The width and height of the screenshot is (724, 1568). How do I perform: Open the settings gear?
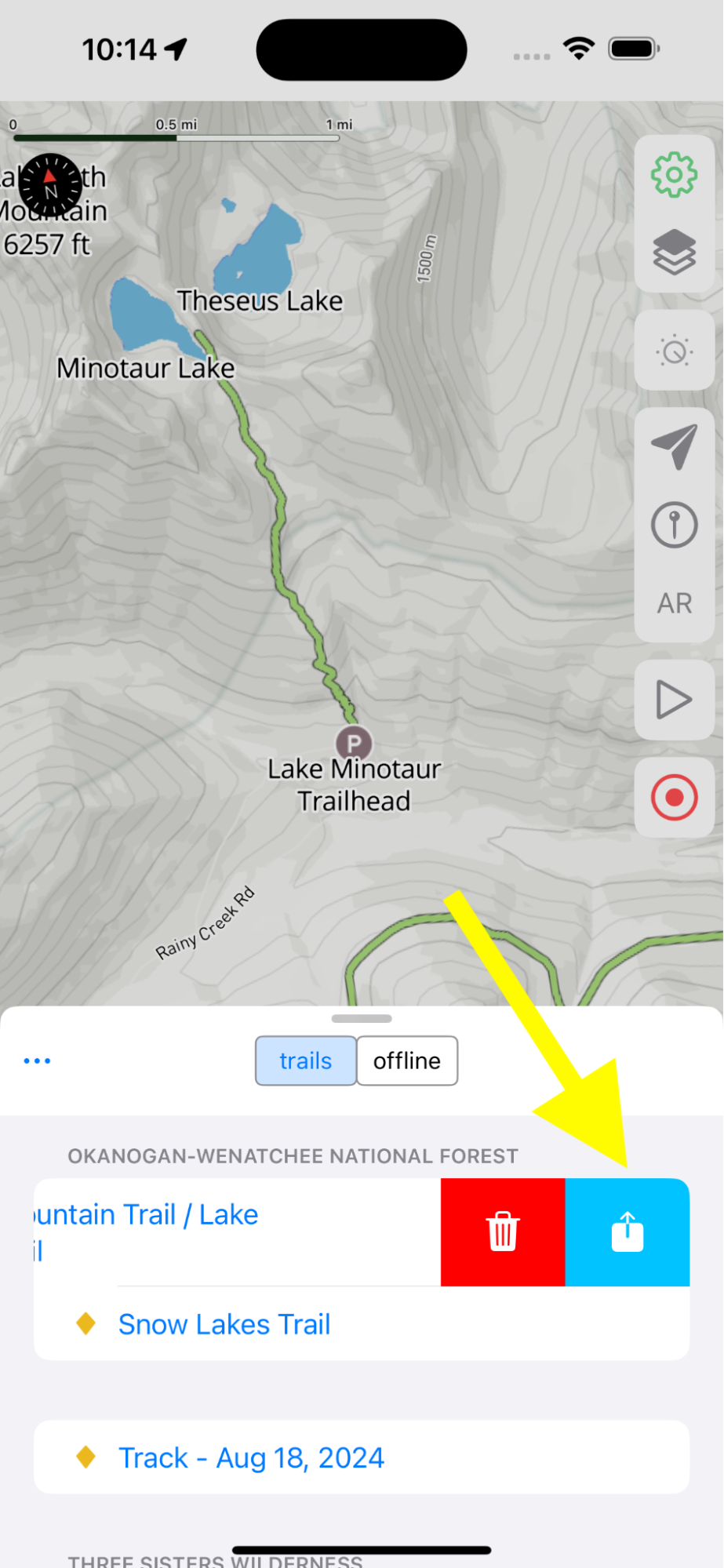coord(674,175)
